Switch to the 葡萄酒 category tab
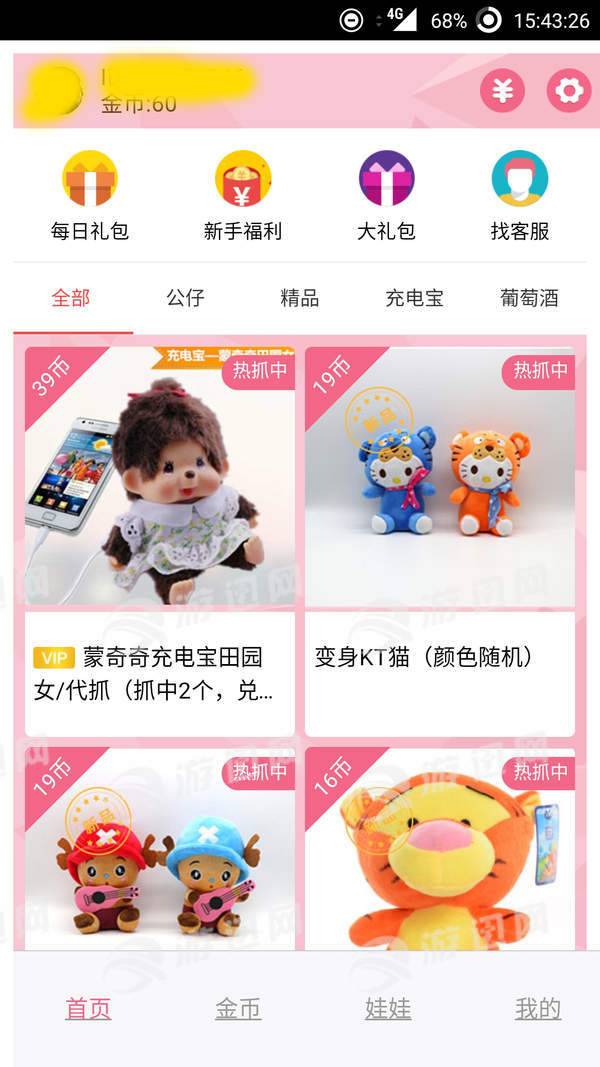This screenshot has width=600, height=1067. pyautogui.click(x=529, y=297)
